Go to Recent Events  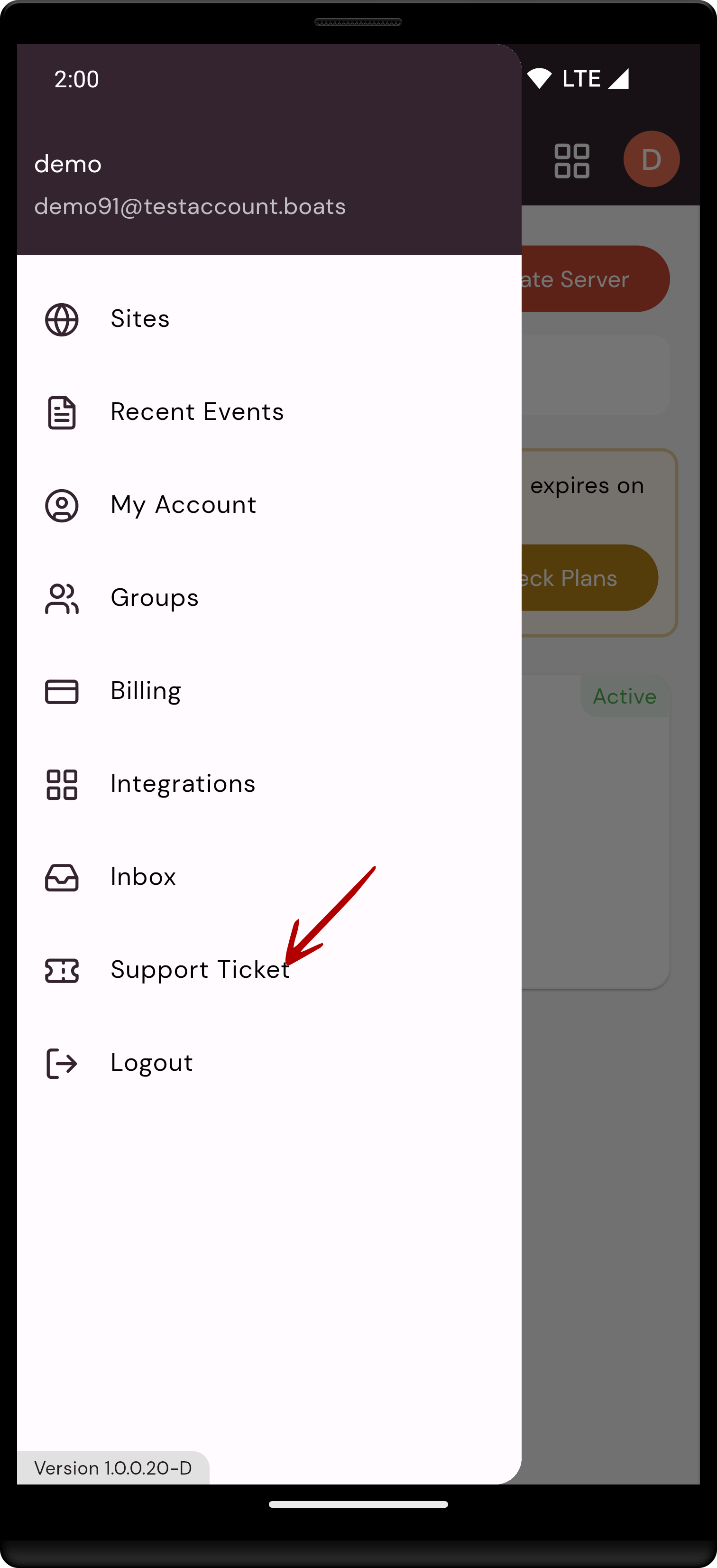(269, 412)
